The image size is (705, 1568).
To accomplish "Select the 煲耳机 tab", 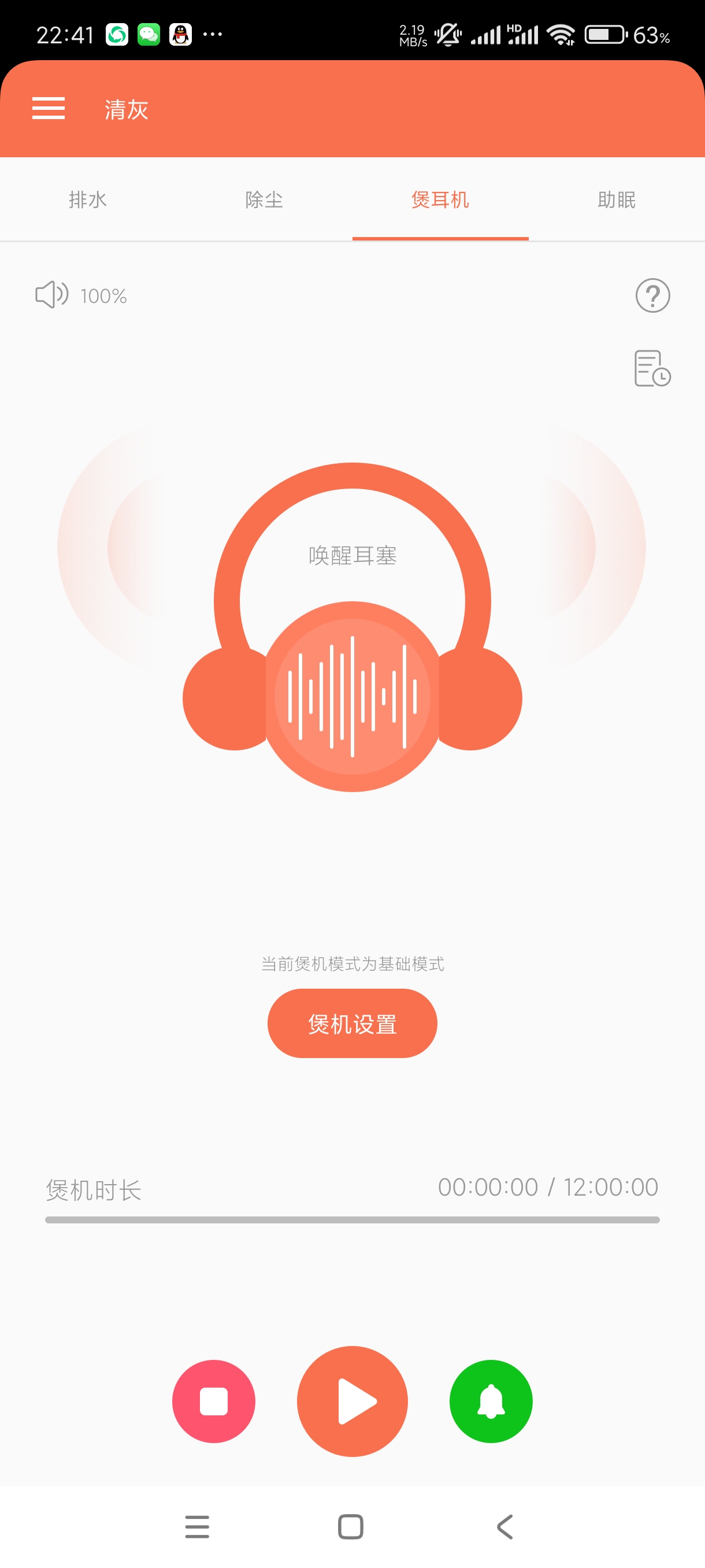I will (x=440, y=199).
